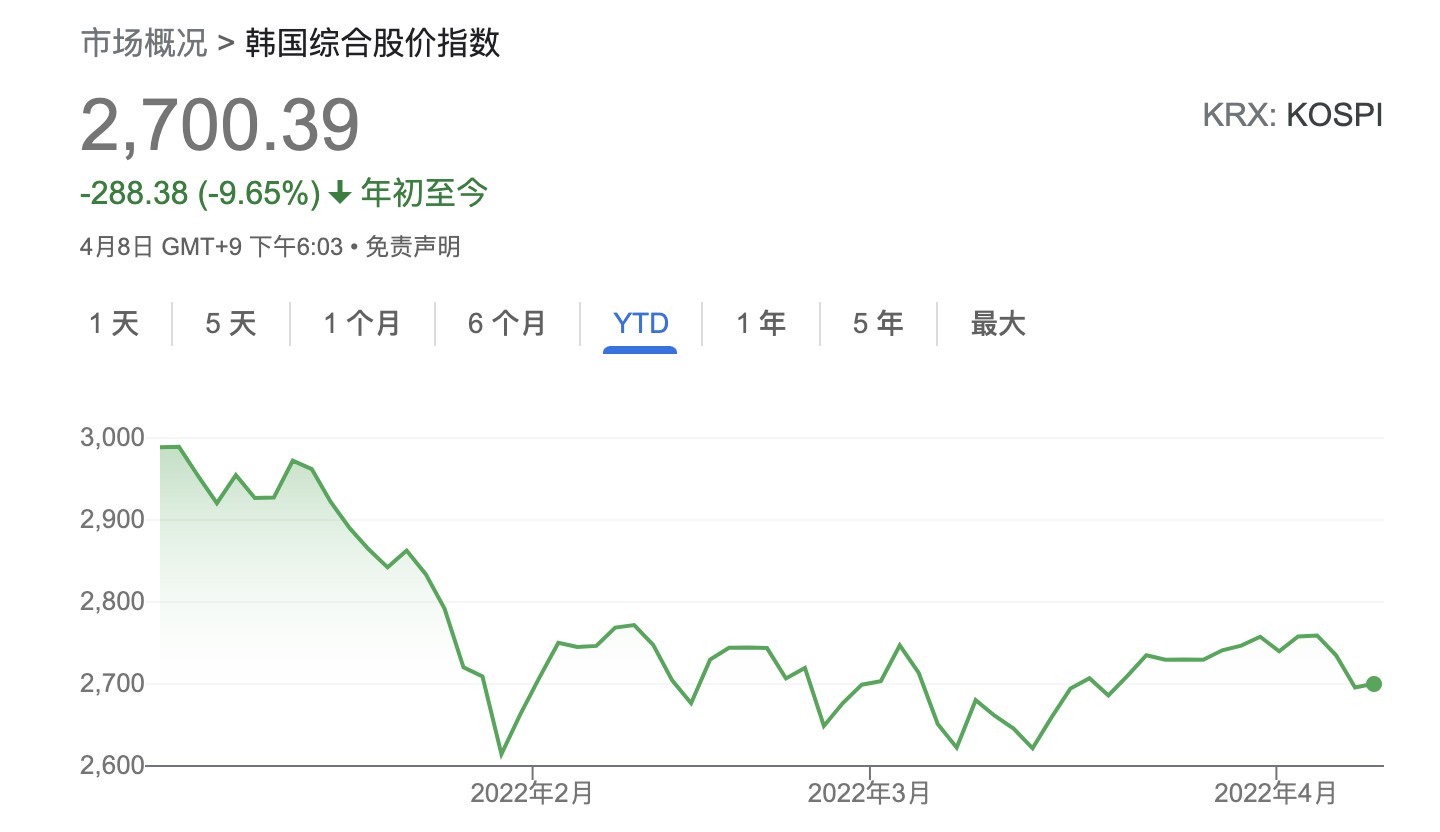Open the 免责声明 disclaimer link
The image size is (1440, 832).
point(412,247)
